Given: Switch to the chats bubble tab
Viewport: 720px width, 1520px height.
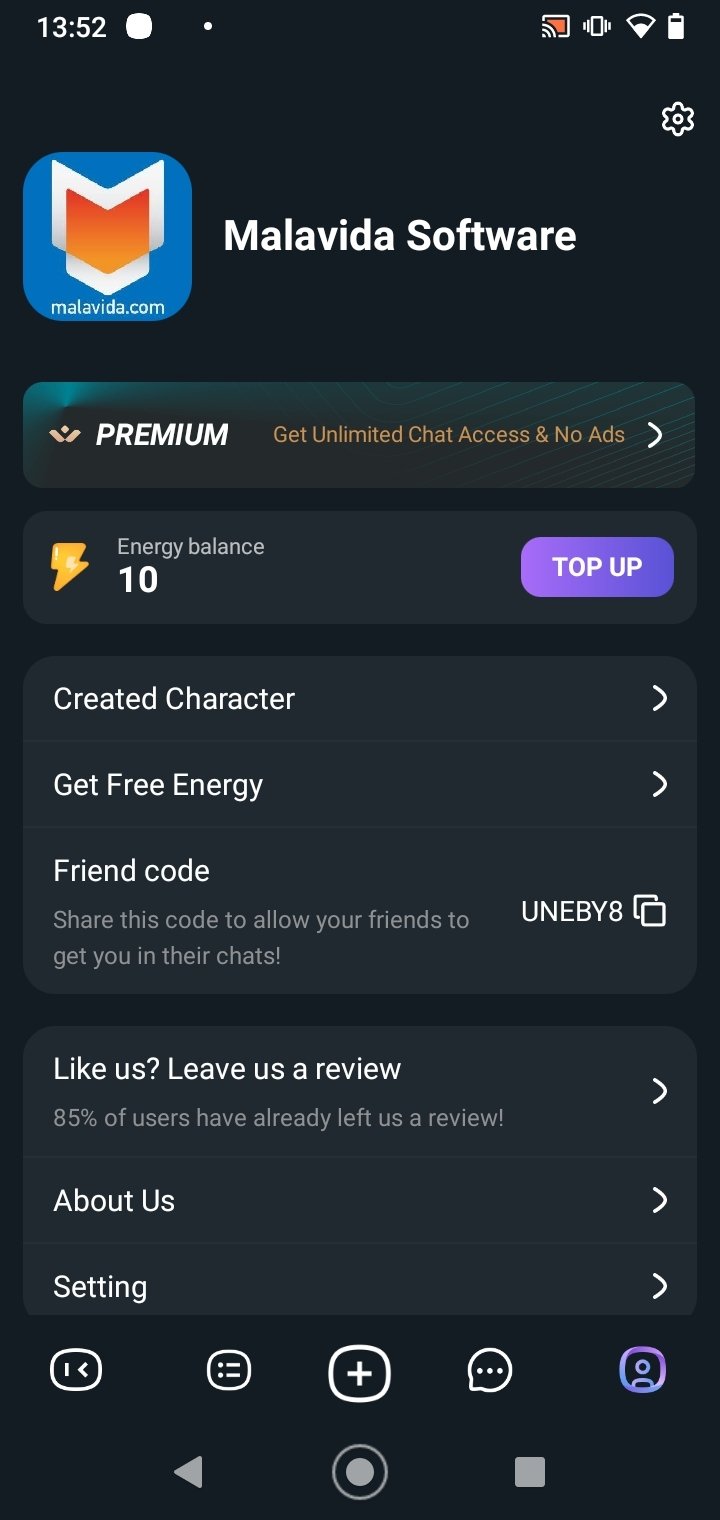Looking at the screenshot, I should (490, 1371).
